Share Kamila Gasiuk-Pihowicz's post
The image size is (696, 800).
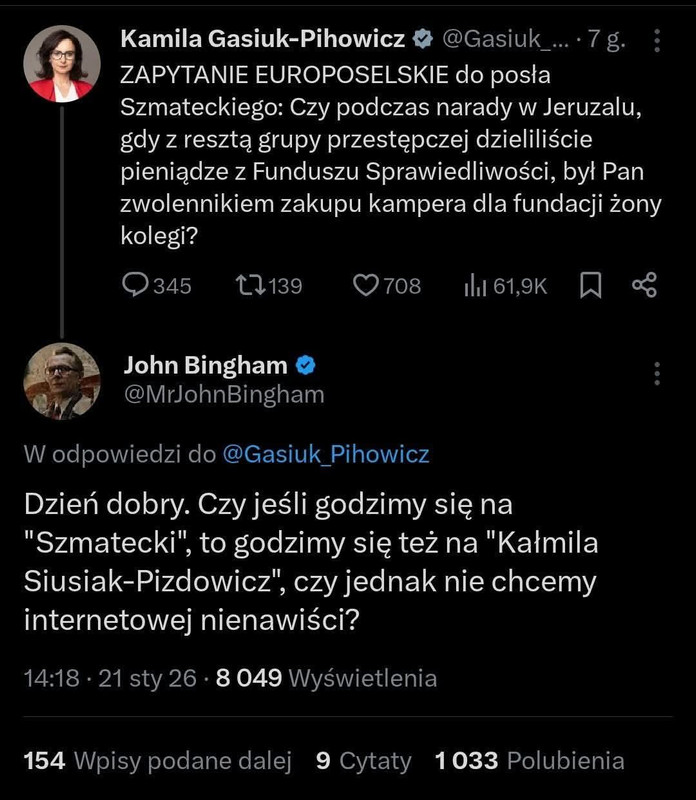644,285
